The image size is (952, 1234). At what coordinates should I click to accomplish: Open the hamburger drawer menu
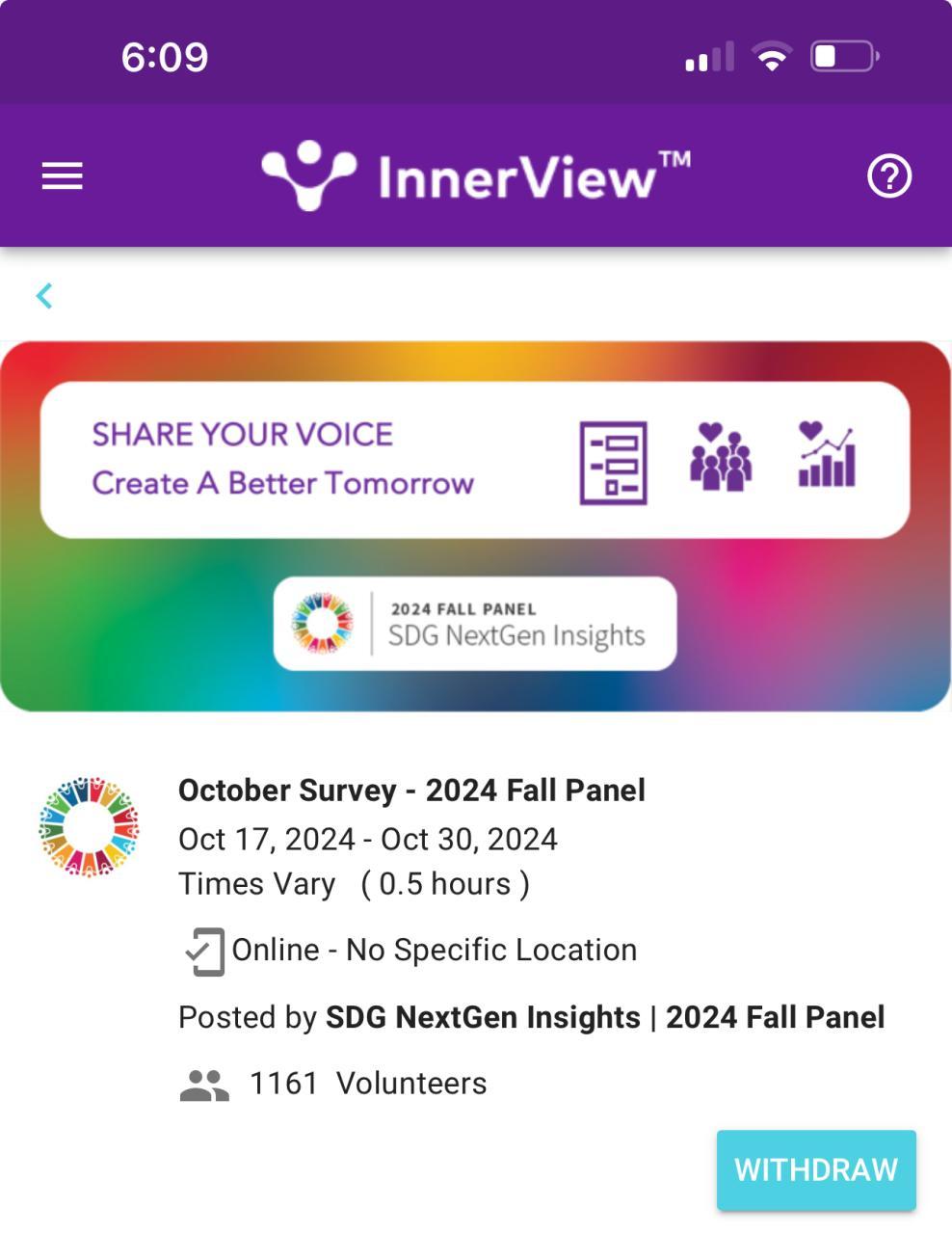pos(62,176)
